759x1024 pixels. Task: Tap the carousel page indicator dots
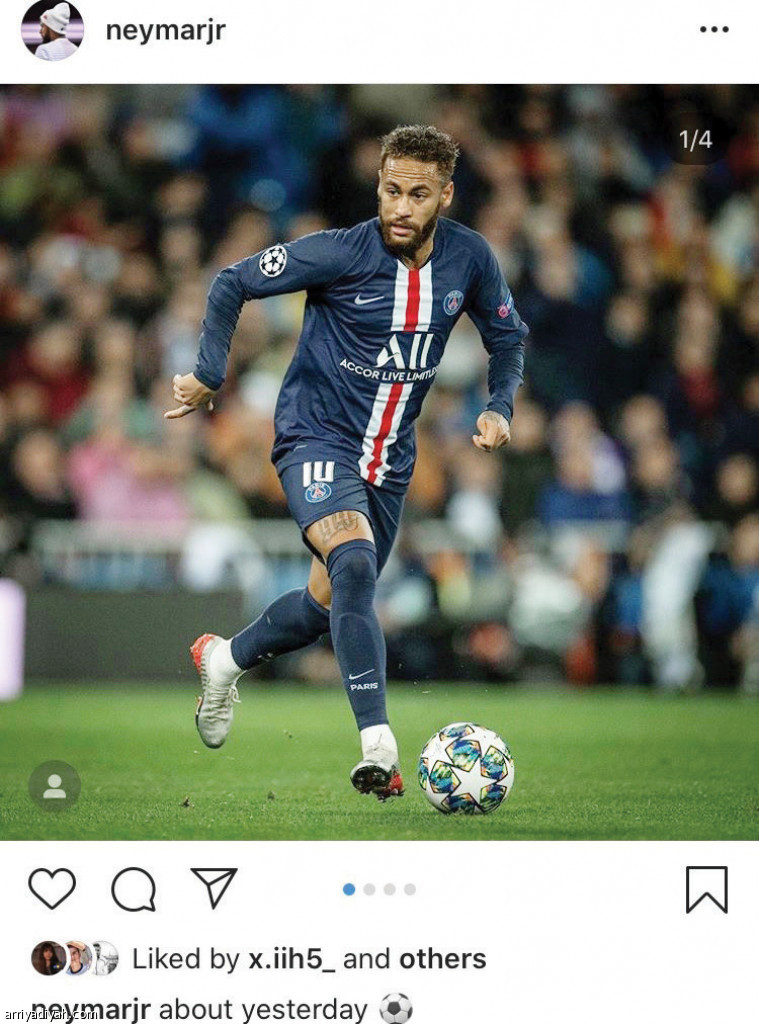(x=379, y=889)
